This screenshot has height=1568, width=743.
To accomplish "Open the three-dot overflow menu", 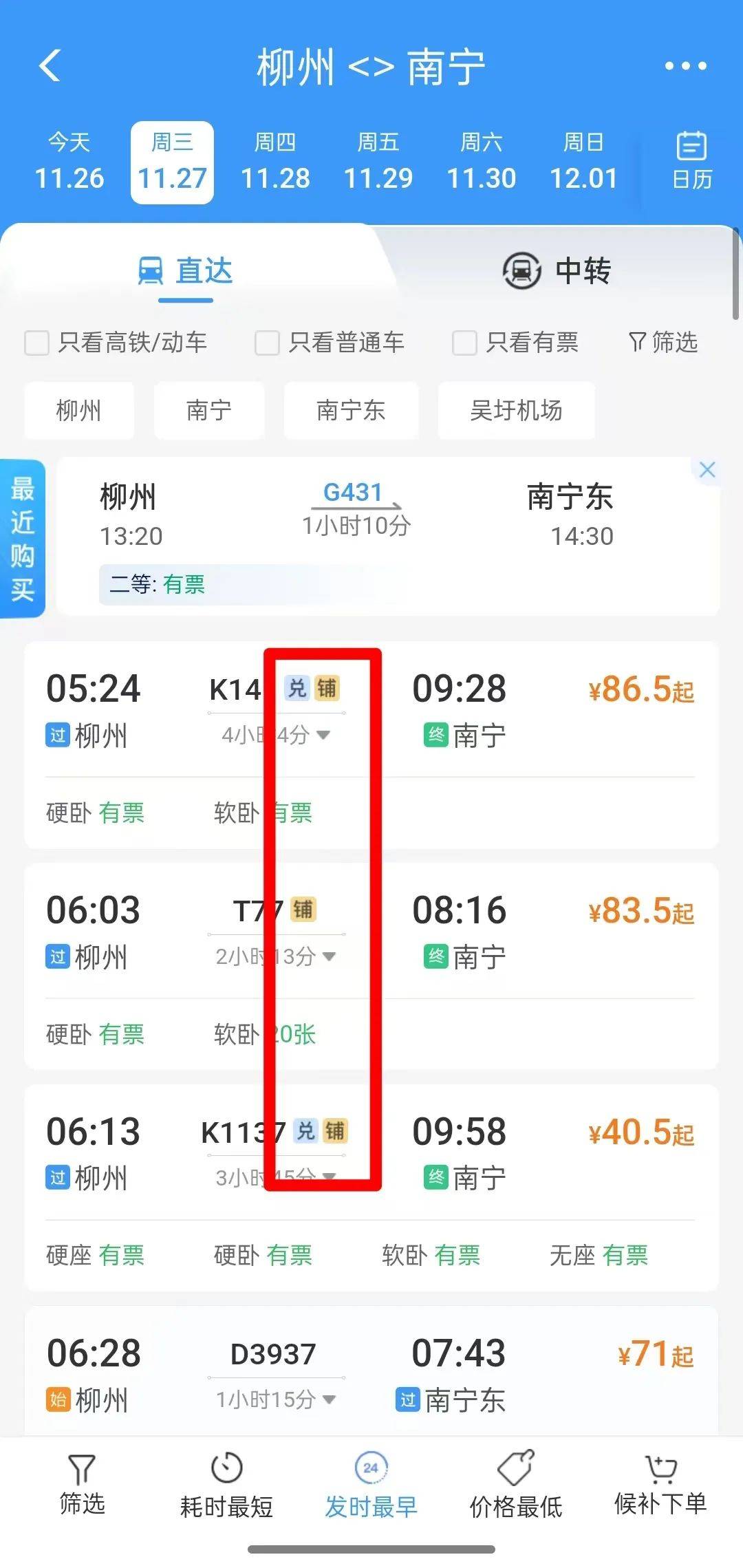I will coord(685,66).
